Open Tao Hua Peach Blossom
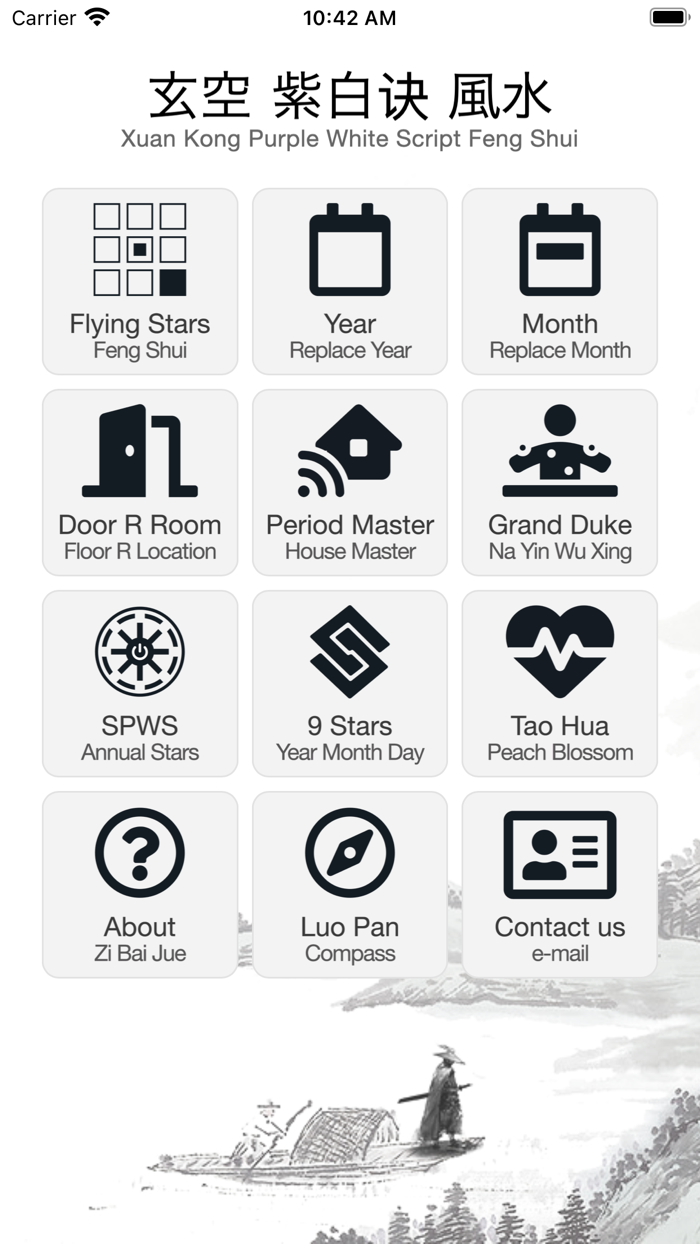 560,683
